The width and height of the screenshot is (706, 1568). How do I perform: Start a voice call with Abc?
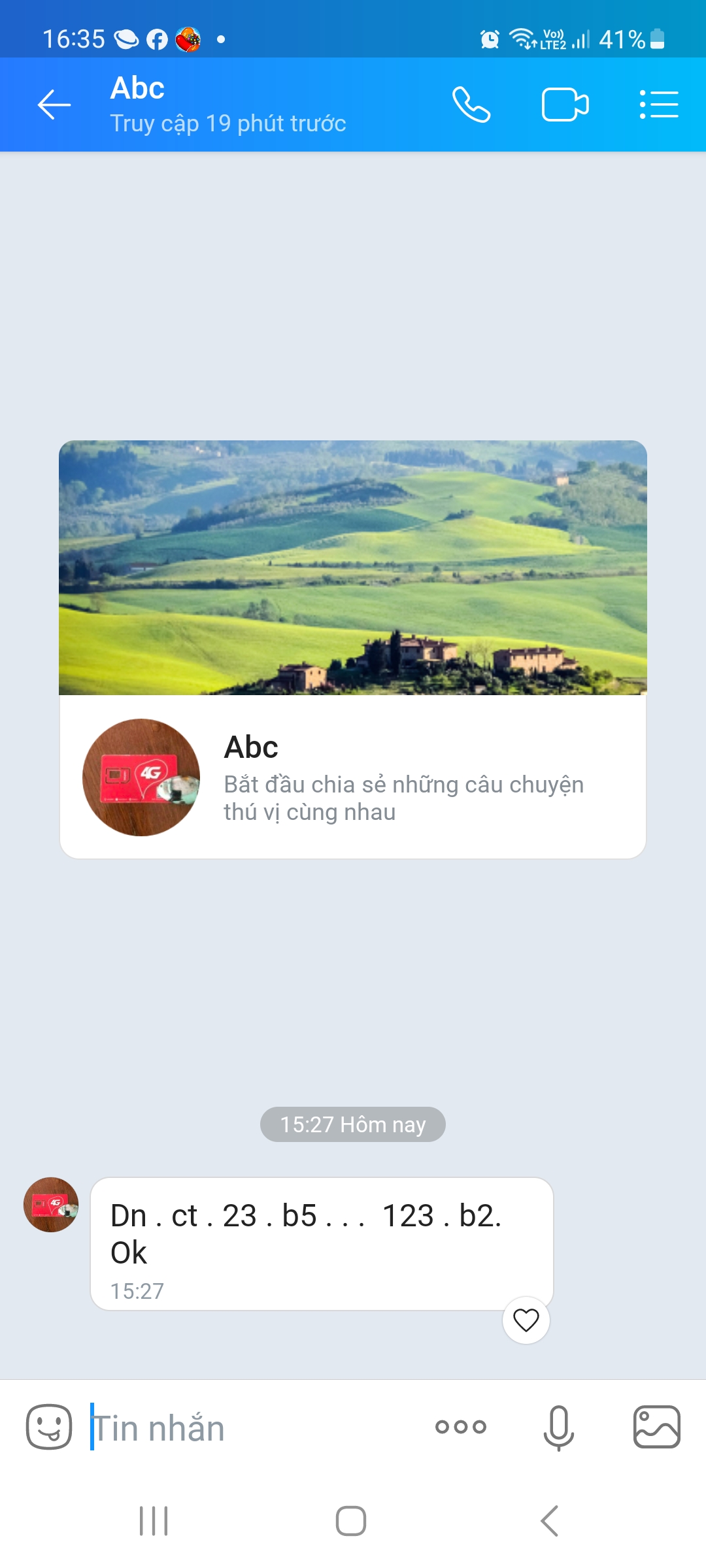(471, 105)
